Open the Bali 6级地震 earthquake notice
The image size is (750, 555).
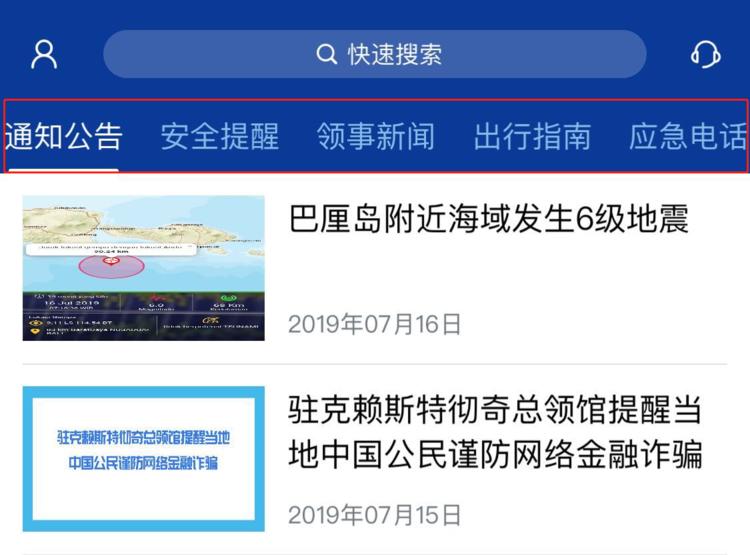(488, 219)
